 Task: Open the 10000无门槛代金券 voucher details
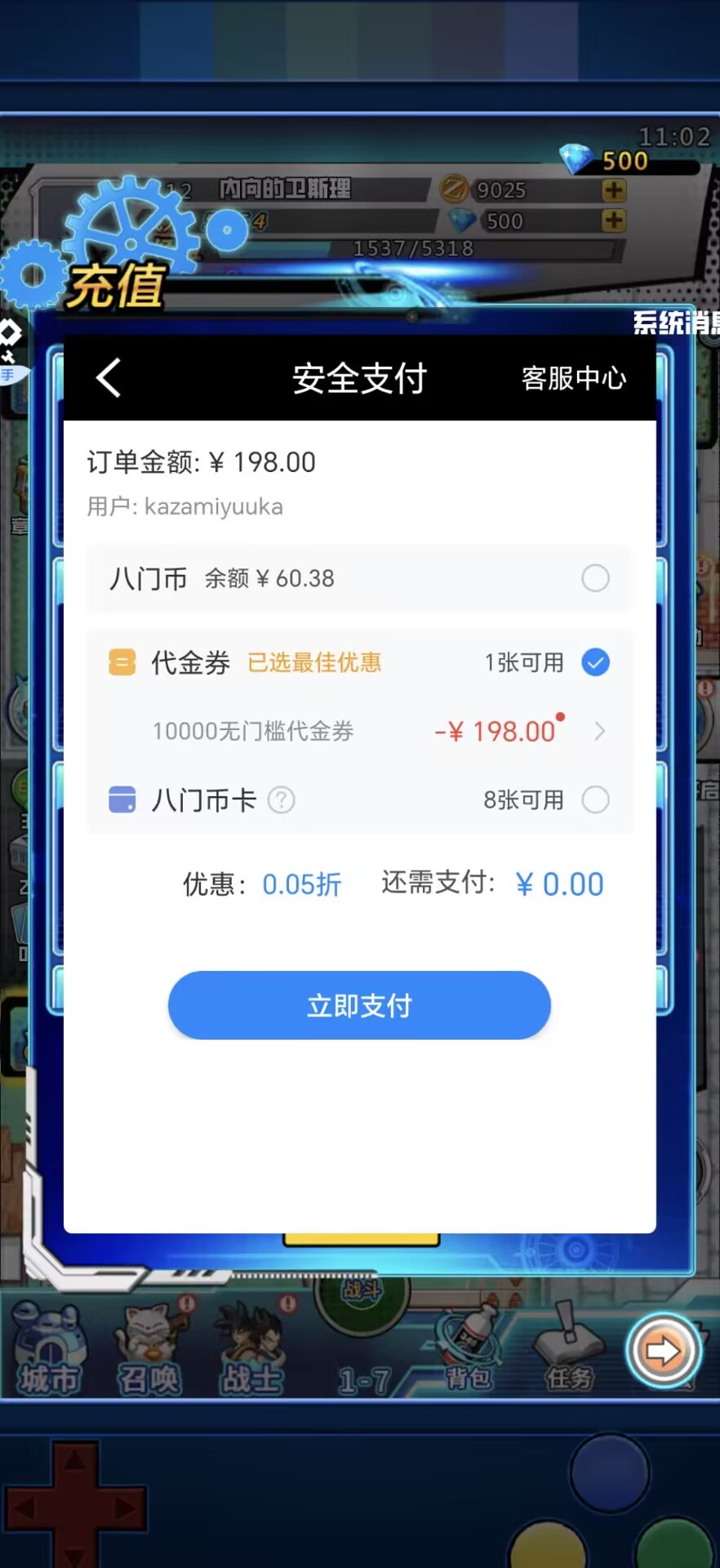pyautogui.click(x=598, y=731)
